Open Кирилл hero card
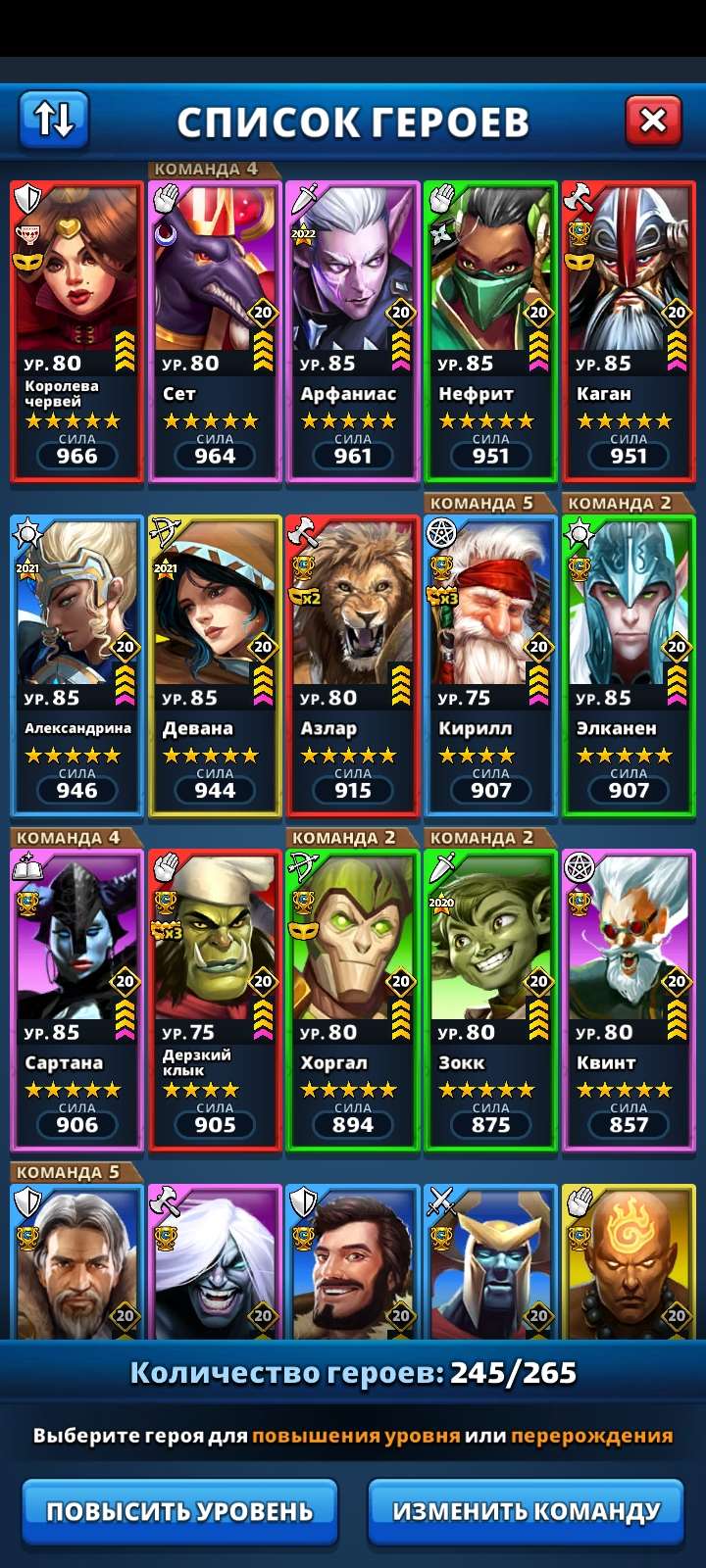706x1568 pixels. pos(490,666)
